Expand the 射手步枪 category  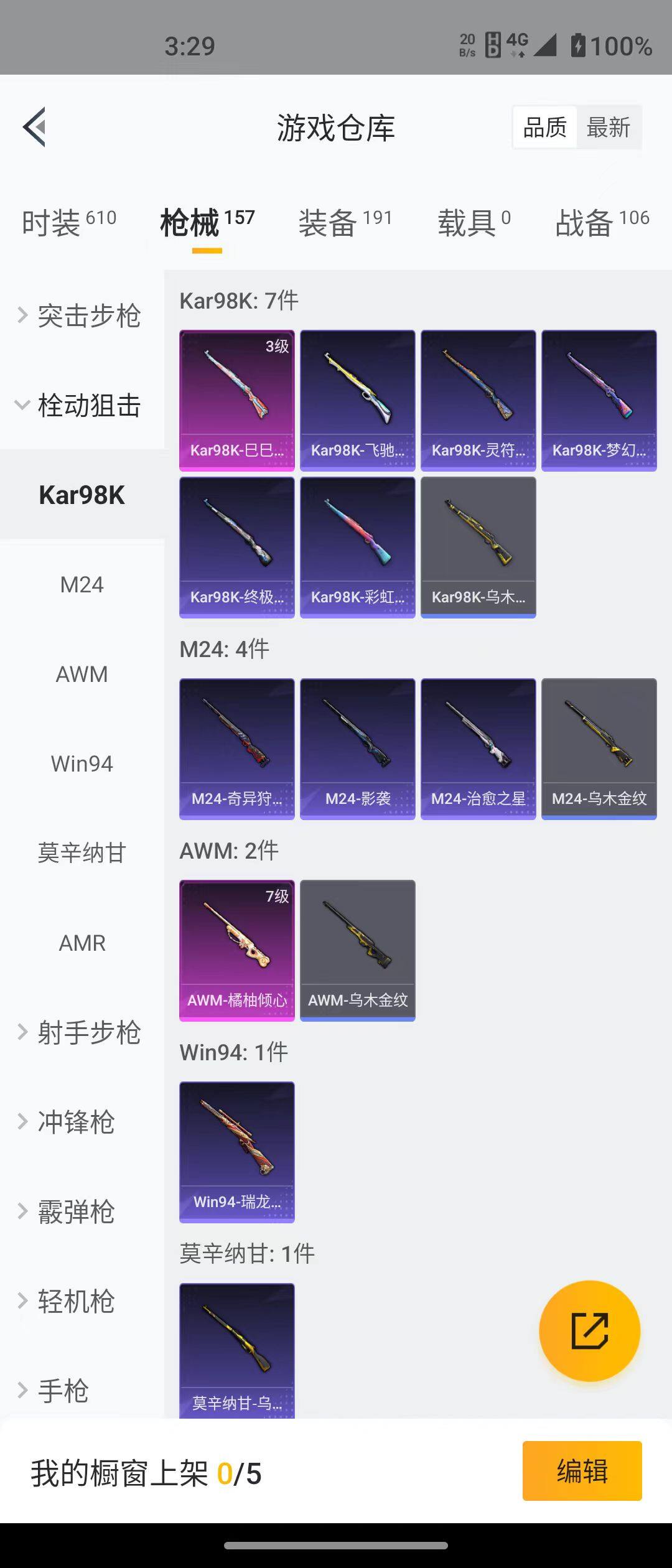[81, 1032]
